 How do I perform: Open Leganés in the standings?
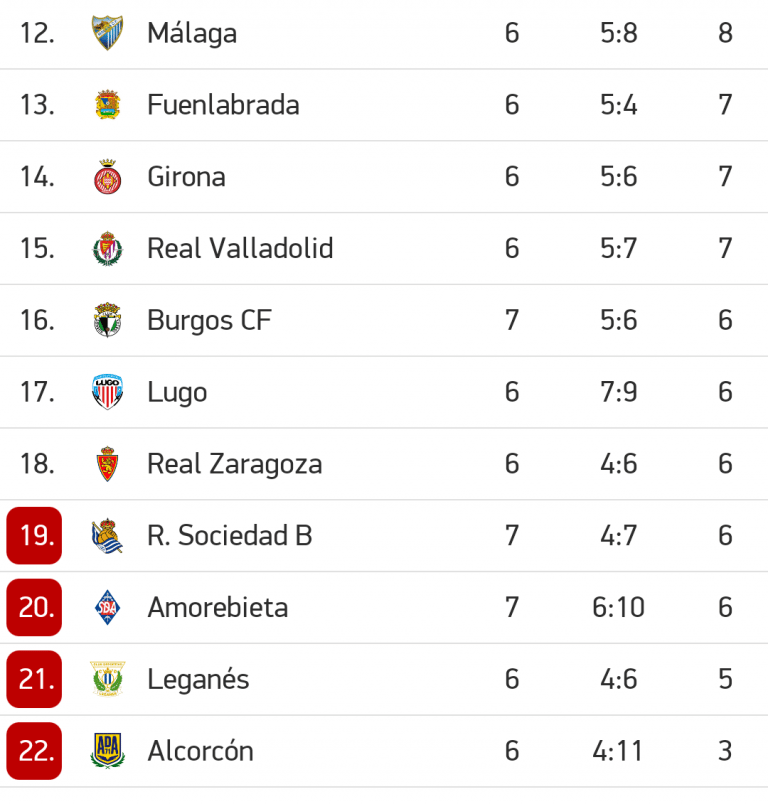[198, 680]
